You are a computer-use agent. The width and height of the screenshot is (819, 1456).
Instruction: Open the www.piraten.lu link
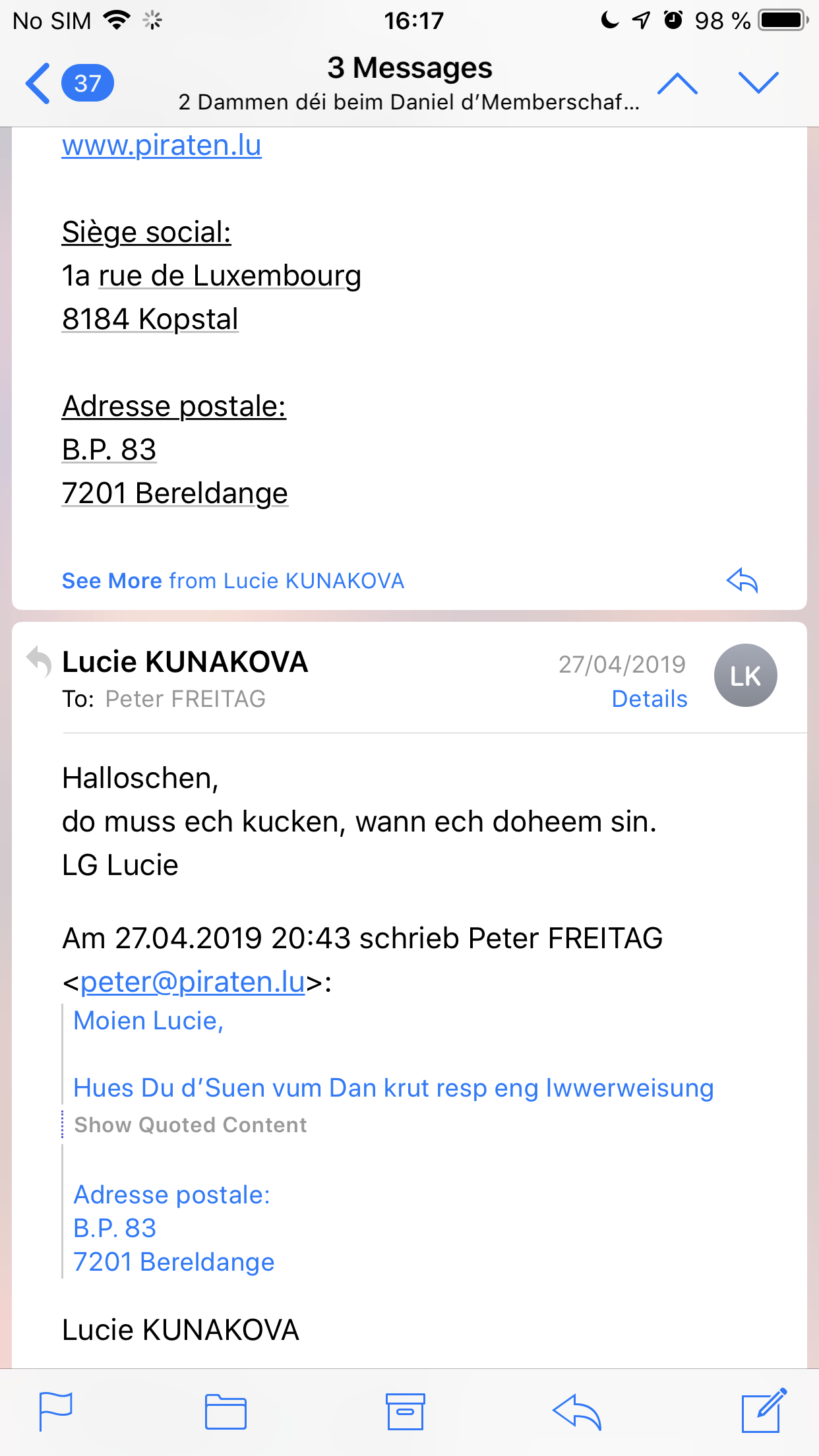click(162, 146)
